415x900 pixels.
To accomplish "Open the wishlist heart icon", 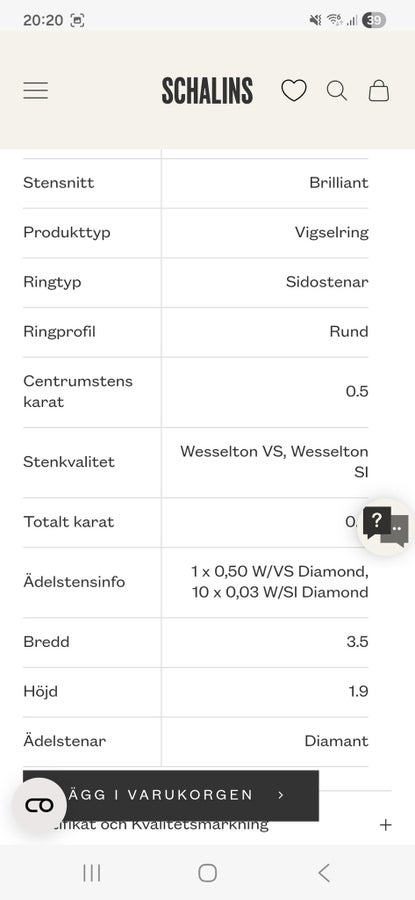I will [x=293, y=91].
